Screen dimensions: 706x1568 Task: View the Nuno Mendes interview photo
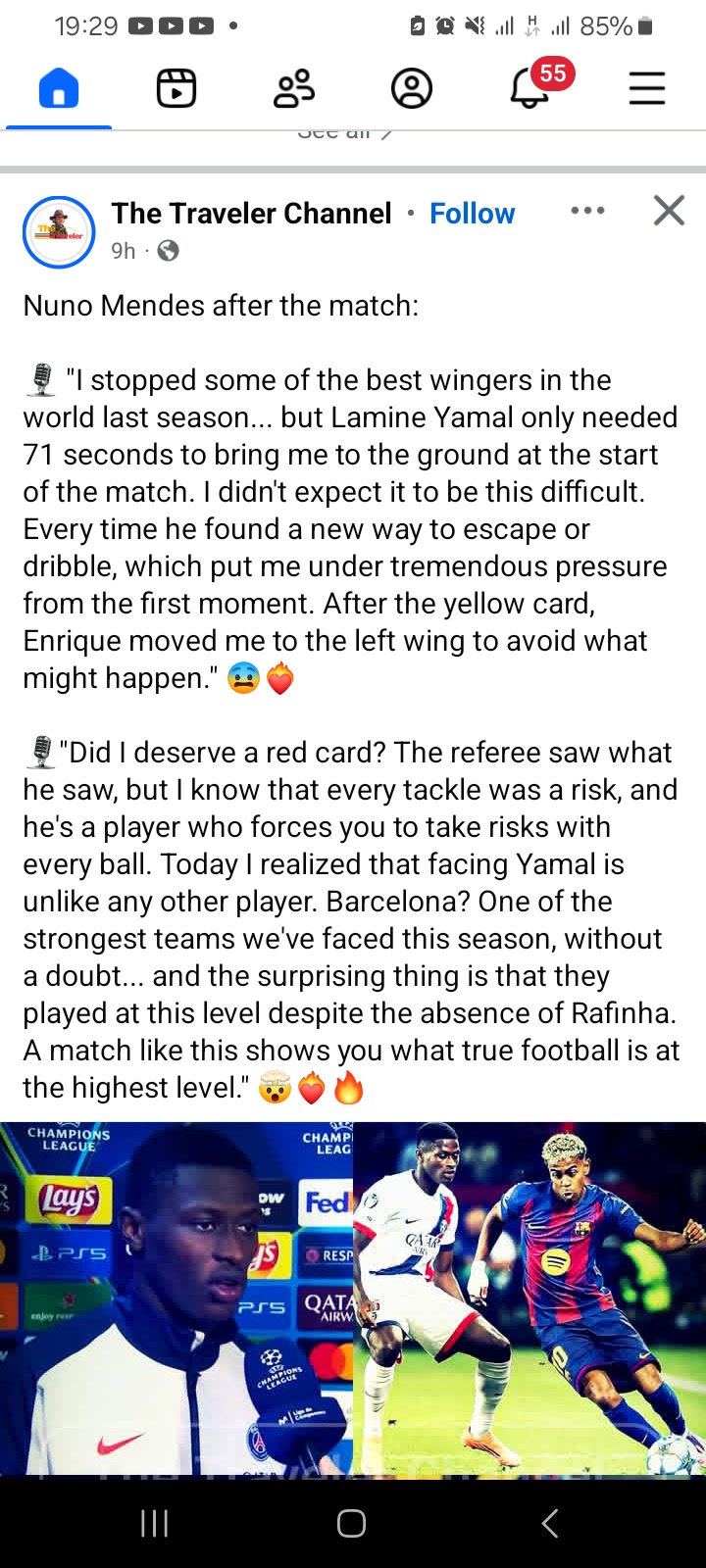coord(176,1298)
